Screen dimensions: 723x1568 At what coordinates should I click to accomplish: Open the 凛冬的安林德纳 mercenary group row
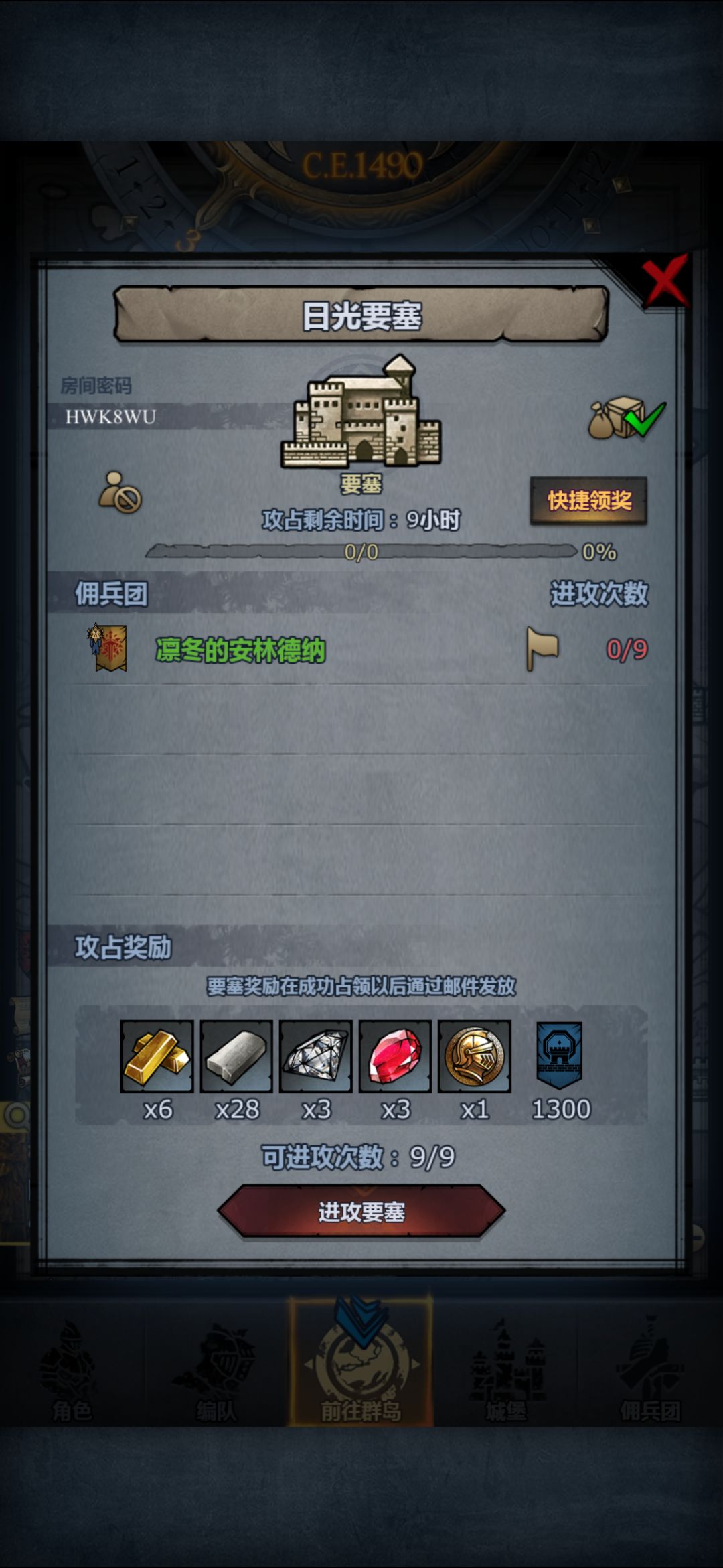point(361,649)
